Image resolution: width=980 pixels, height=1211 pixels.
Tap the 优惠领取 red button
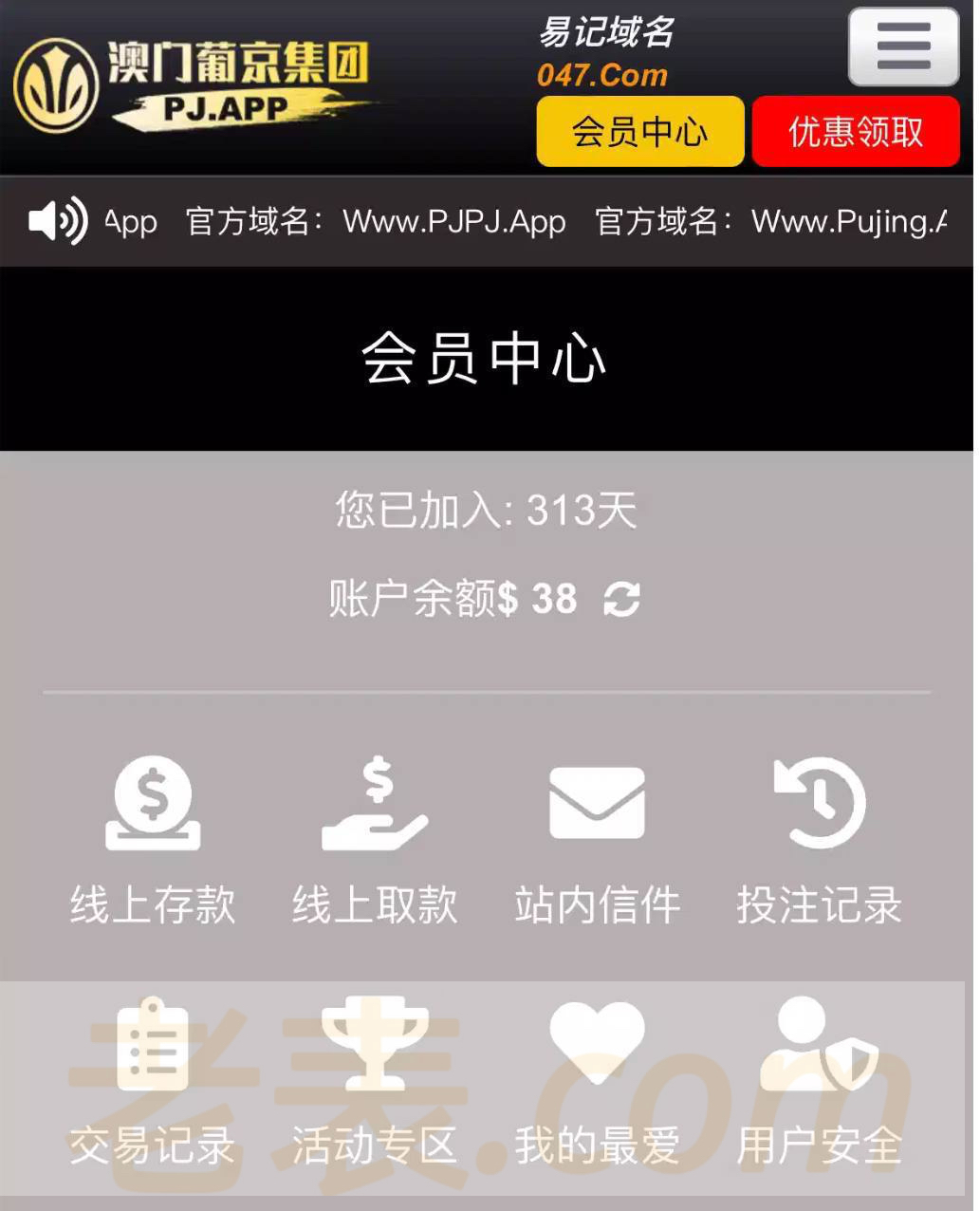[855, 132]
